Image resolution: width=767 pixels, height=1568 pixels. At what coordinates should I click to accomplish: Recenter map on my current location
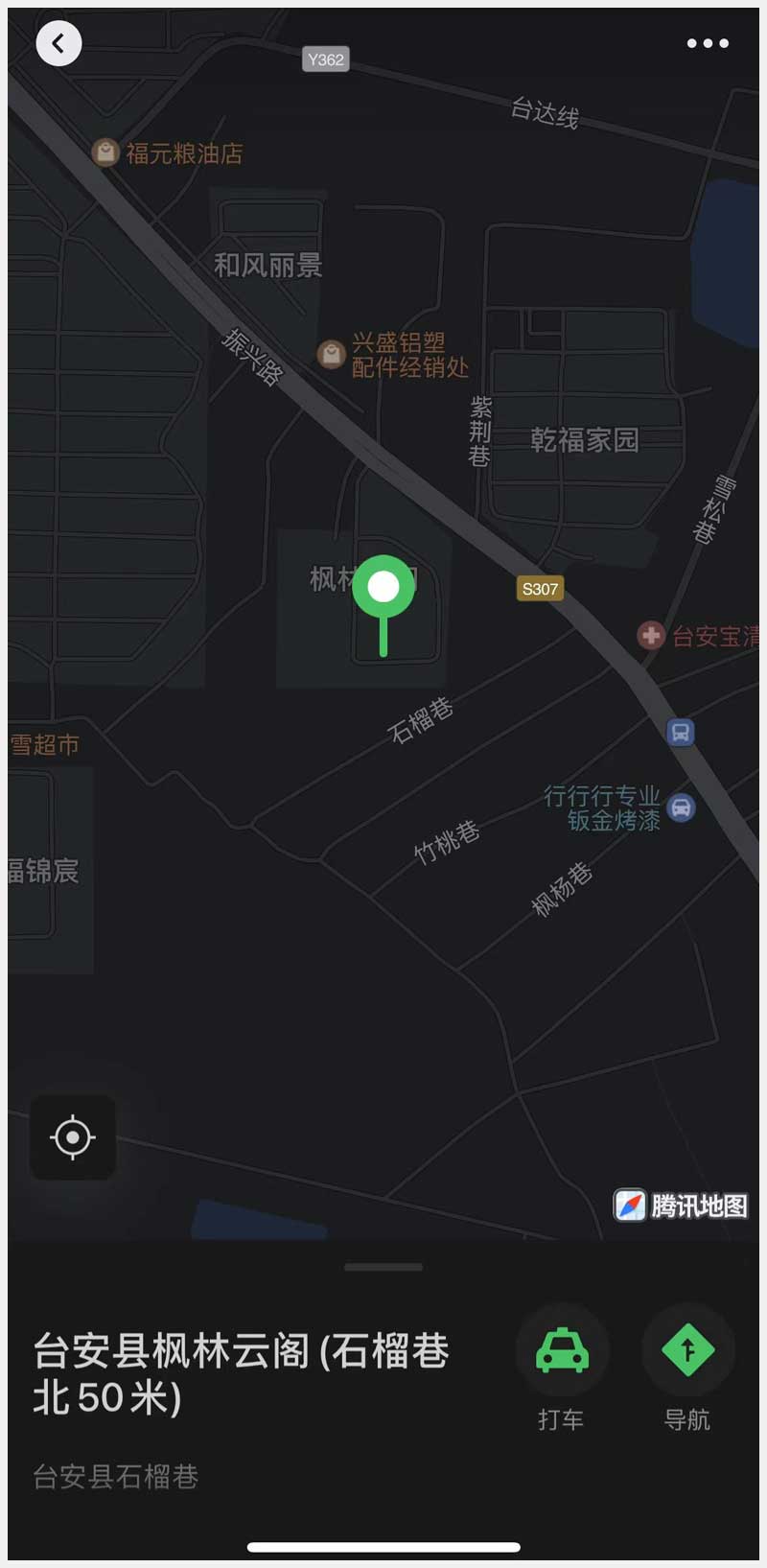(73, 1137)
